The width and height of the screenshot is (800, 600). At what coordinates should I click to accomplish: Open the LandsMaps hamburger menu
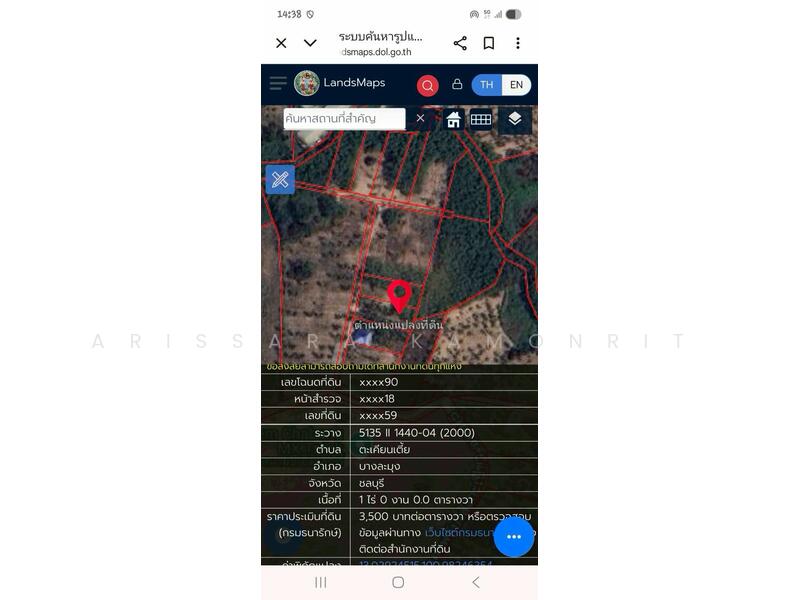click(x=278, y=84)
